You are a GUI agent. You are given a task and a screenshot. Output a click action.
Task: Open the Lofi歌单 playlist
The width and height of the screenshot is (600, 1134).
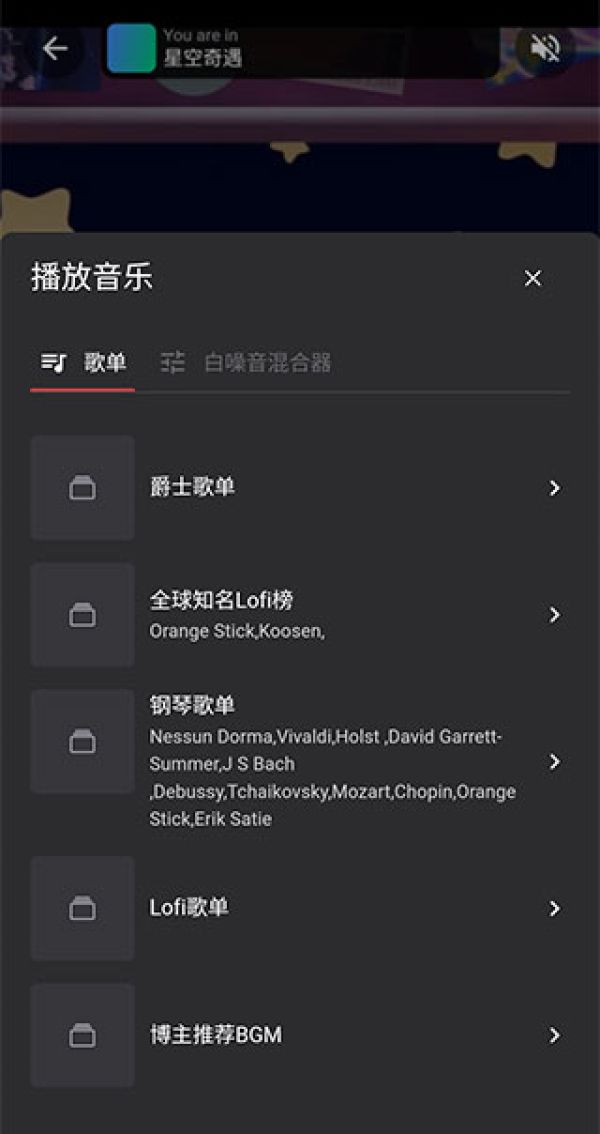pos(300,908)
